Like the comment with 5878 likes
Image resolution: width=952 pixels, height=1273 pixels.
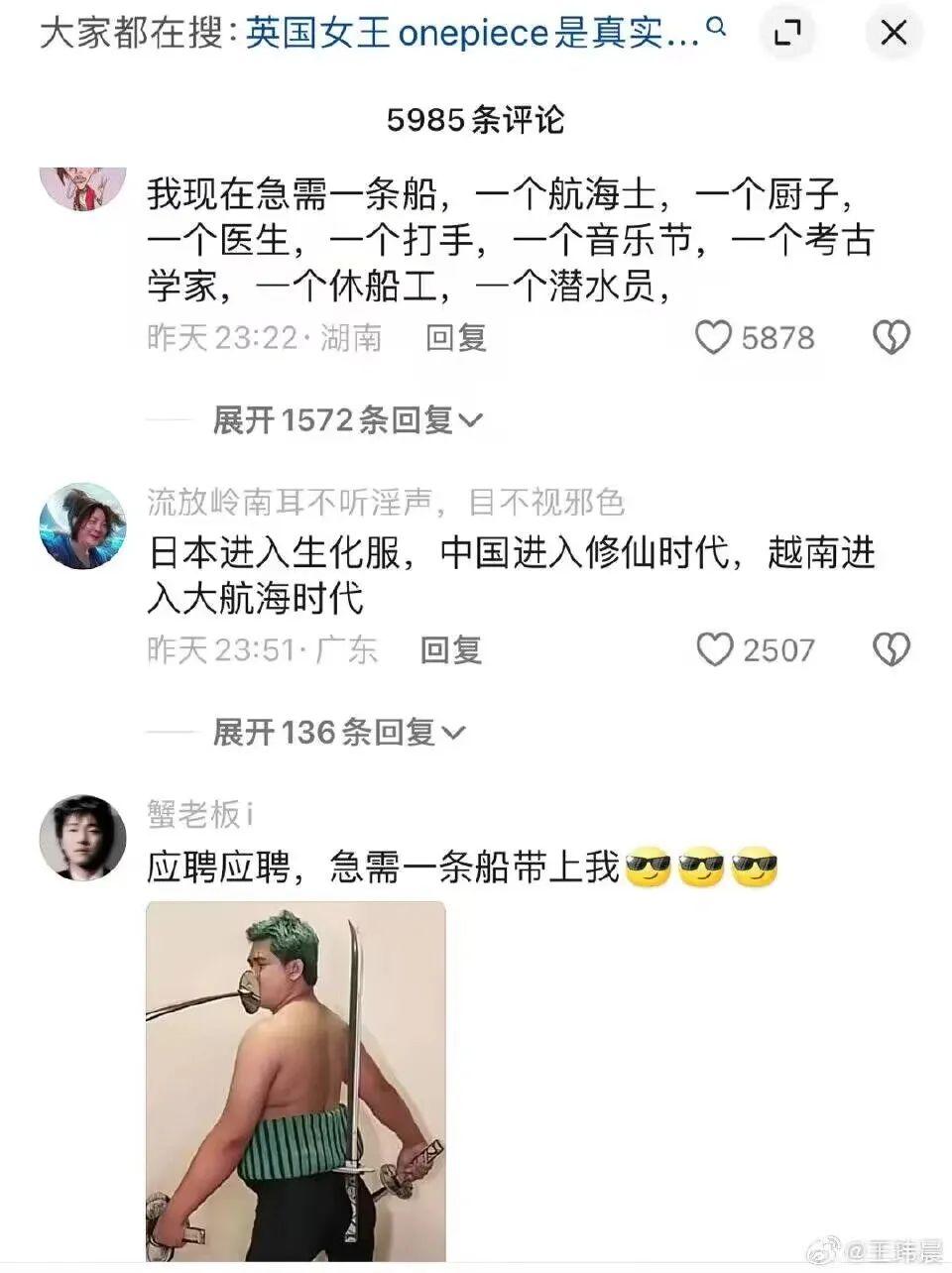tap(713, 338)
